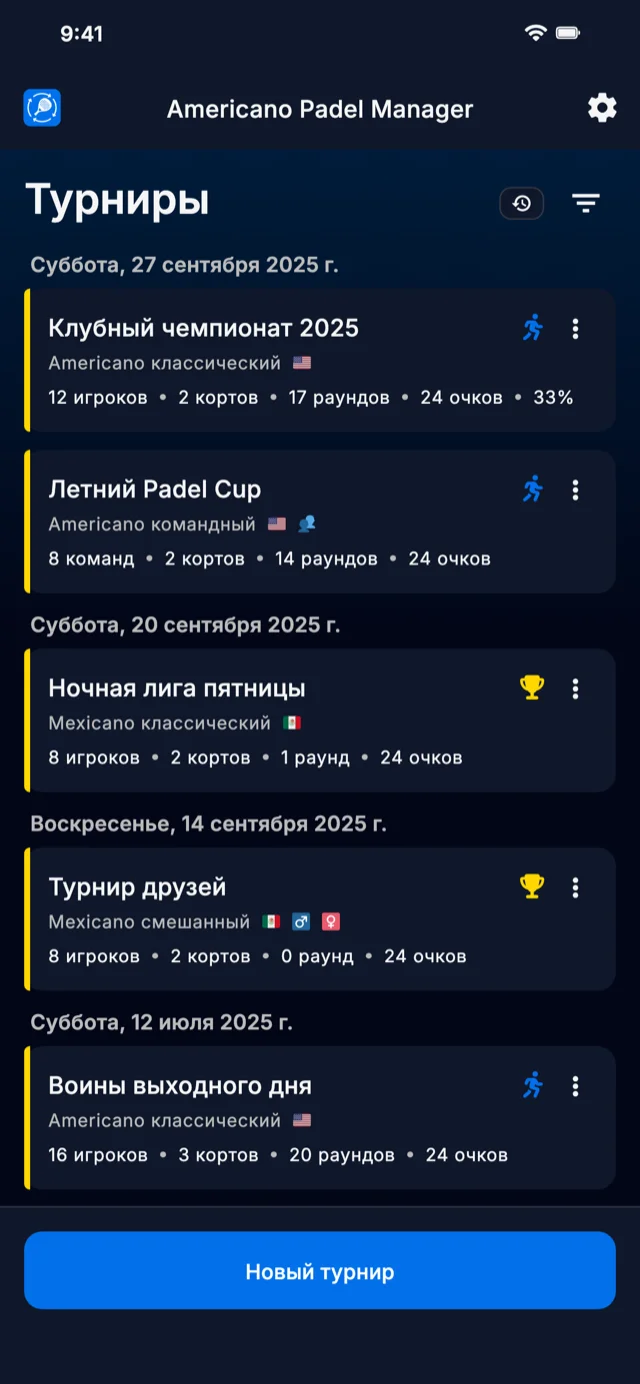The height and width of the screenshot is (1384, 640).
Task: Show more options for Летний Padel Cup
Action: (x=575, y=489)
